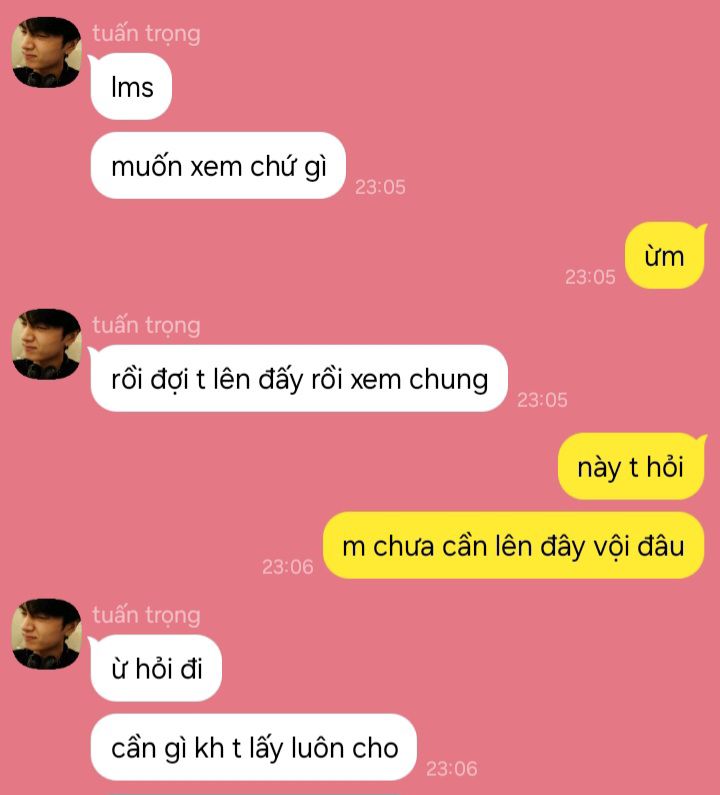Open tuấn trọng's avatar beside the "lms" message
The image size is (720, 795).
(x=47, y=52)
